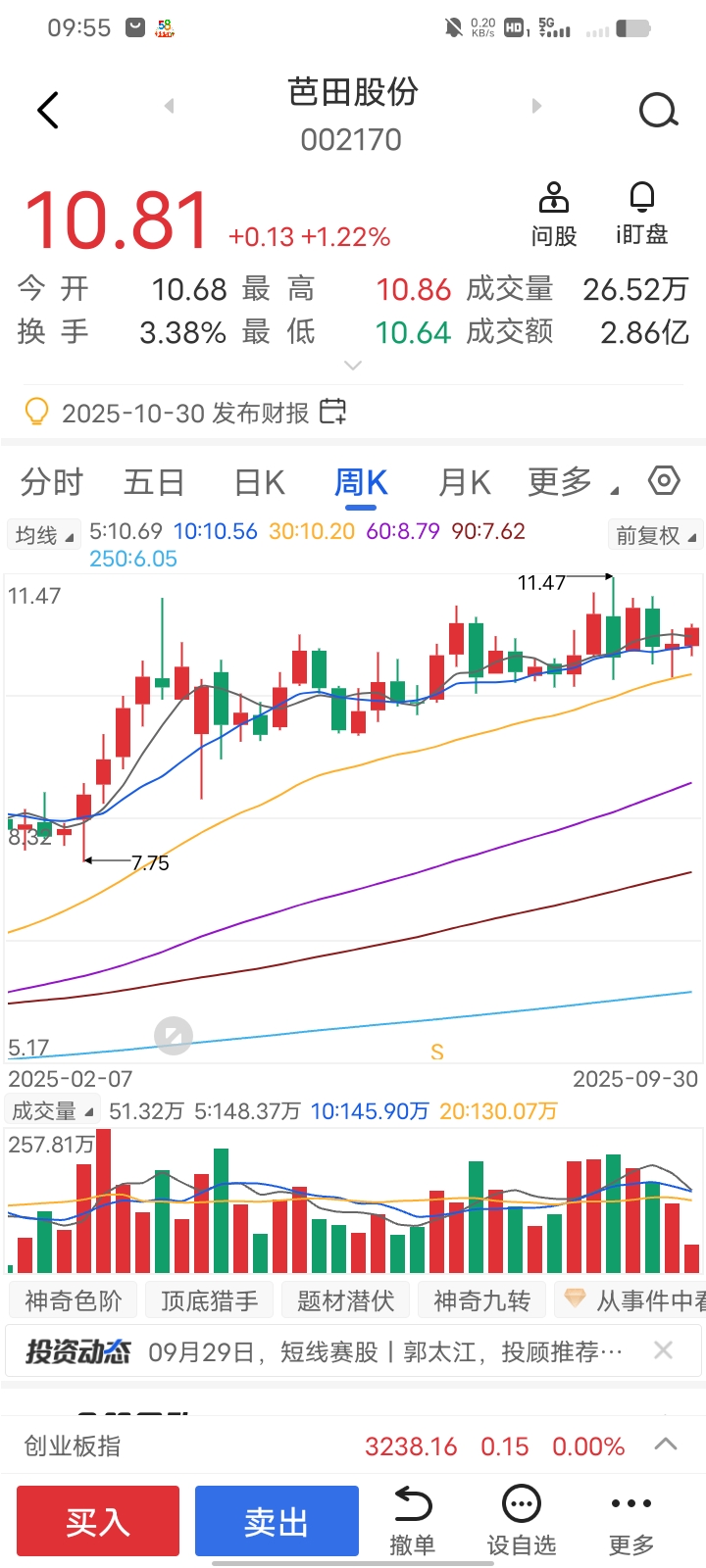The width and height of the screenshot is (706, 1568).
Task: Open chart settings hexagon icon
Action: (664, 481)
